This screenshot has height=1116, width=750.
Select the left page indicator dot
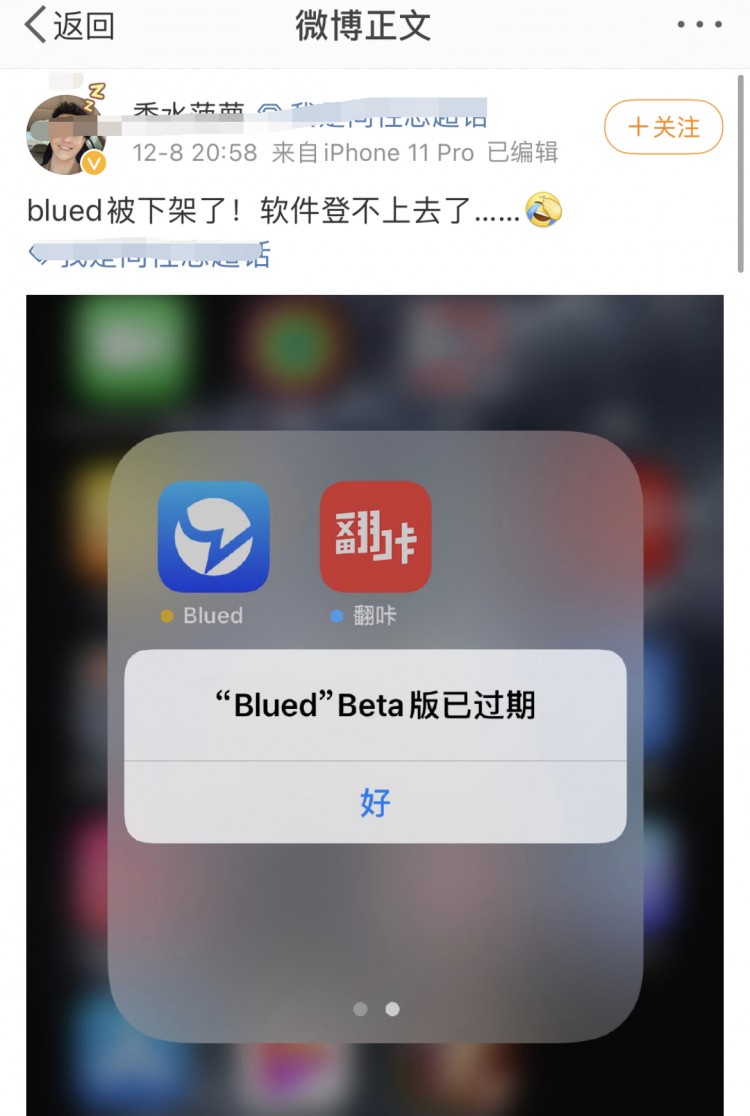(359, 1010)
